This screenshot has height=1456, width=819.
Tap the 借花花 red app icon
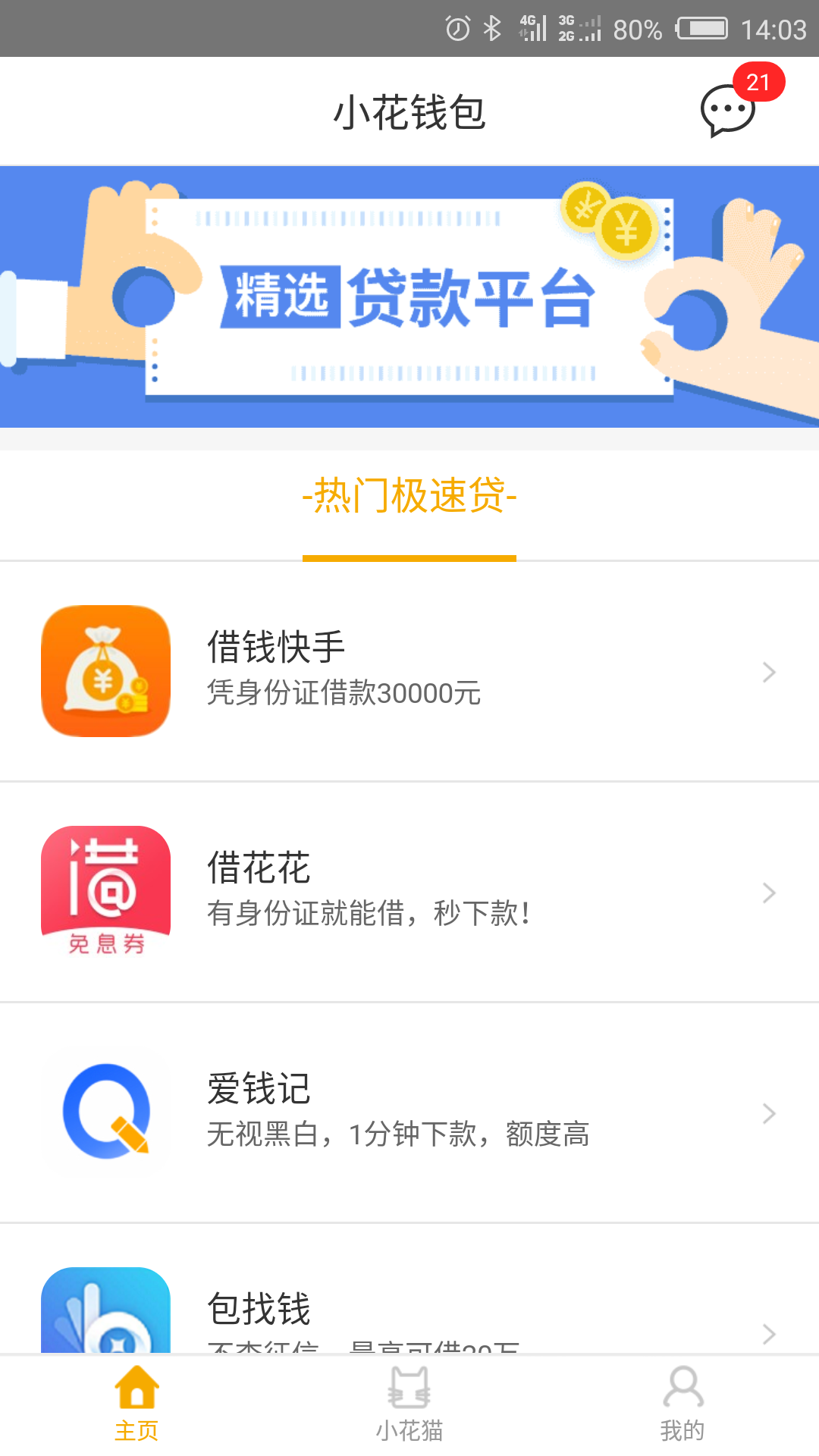coord(105,891)
